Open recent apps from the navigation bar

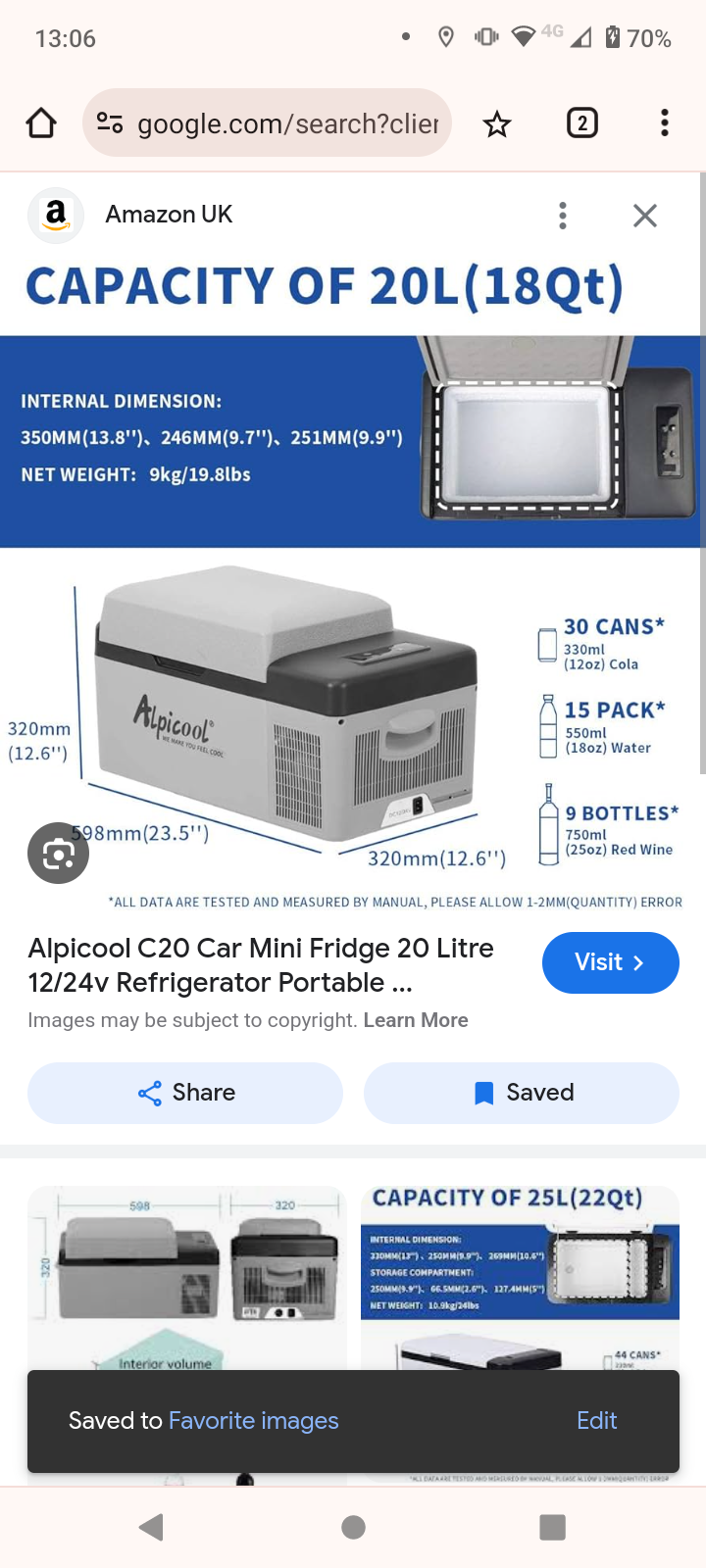(x=553, y=1527)
